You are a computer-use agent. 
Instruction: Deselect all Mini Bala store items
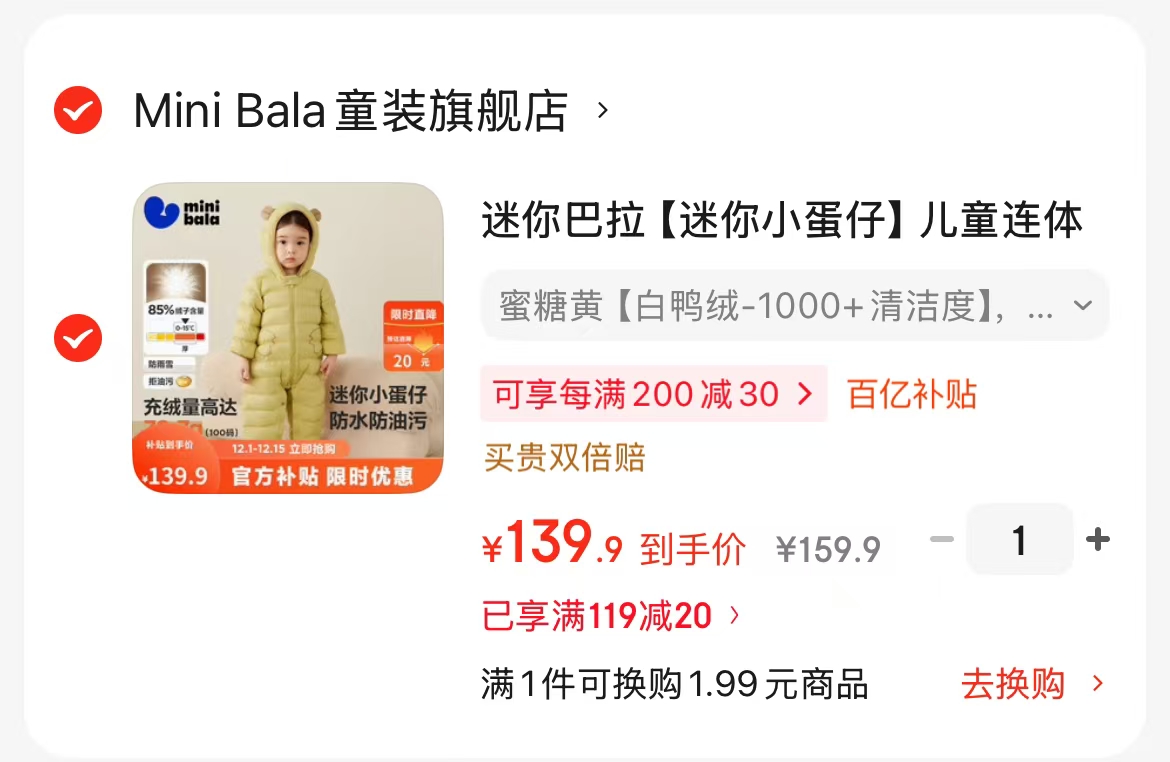77,110
